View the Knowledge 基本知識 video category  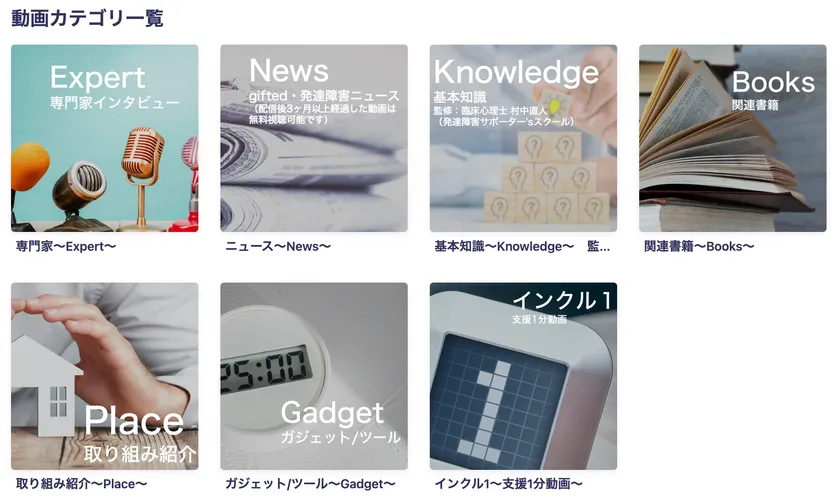pos(523,138)
